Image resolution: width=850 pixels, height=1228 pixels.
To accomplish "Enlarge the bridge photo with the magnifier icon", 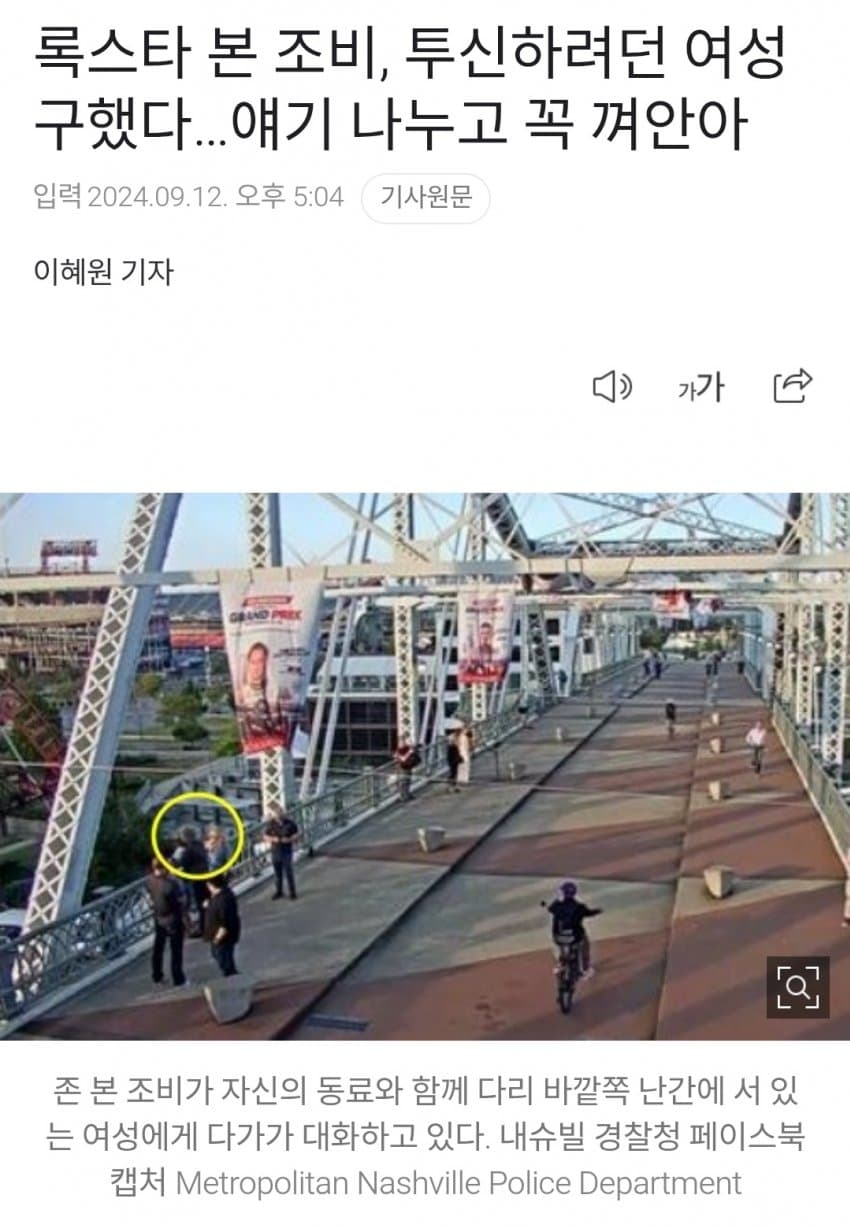I will coord(798,987).
